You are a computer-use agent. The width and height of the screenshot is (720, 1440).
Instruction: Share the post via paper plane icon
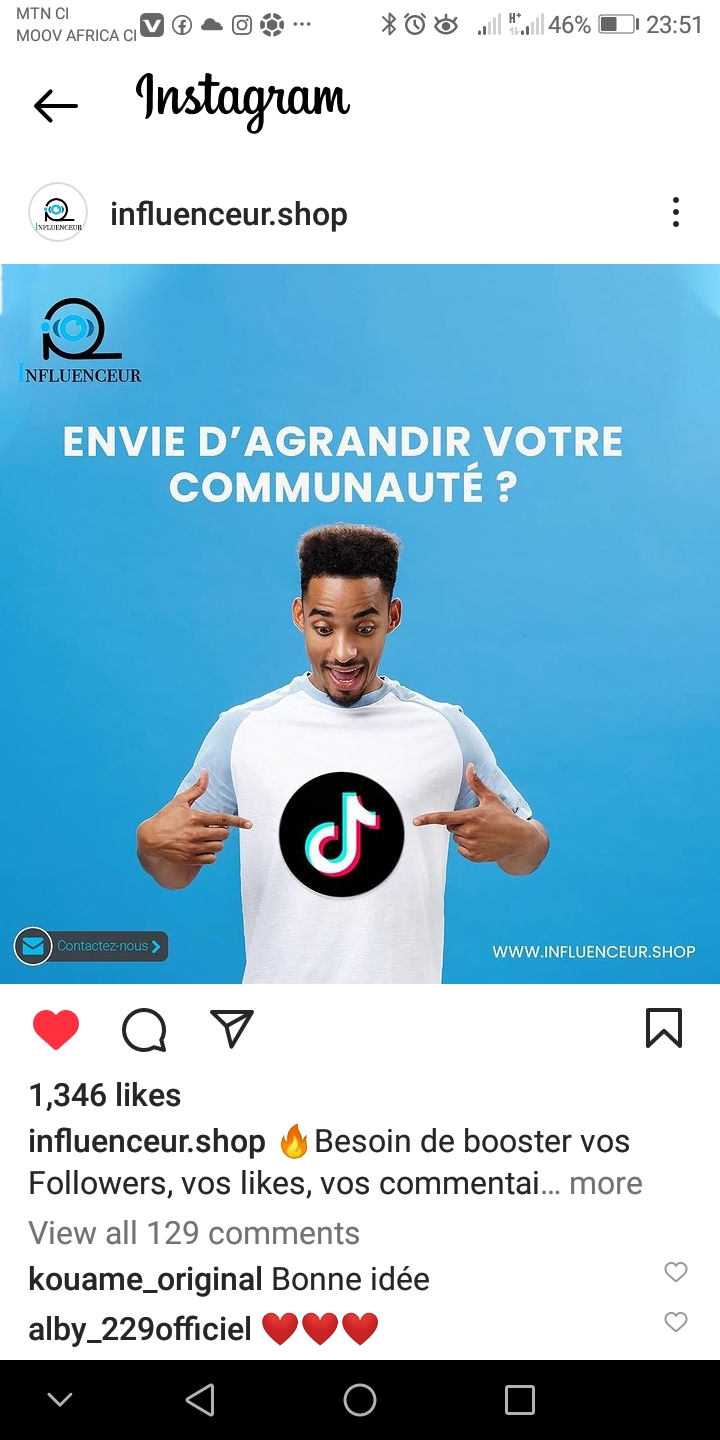pyautogui.click(x=232, y=1028)
